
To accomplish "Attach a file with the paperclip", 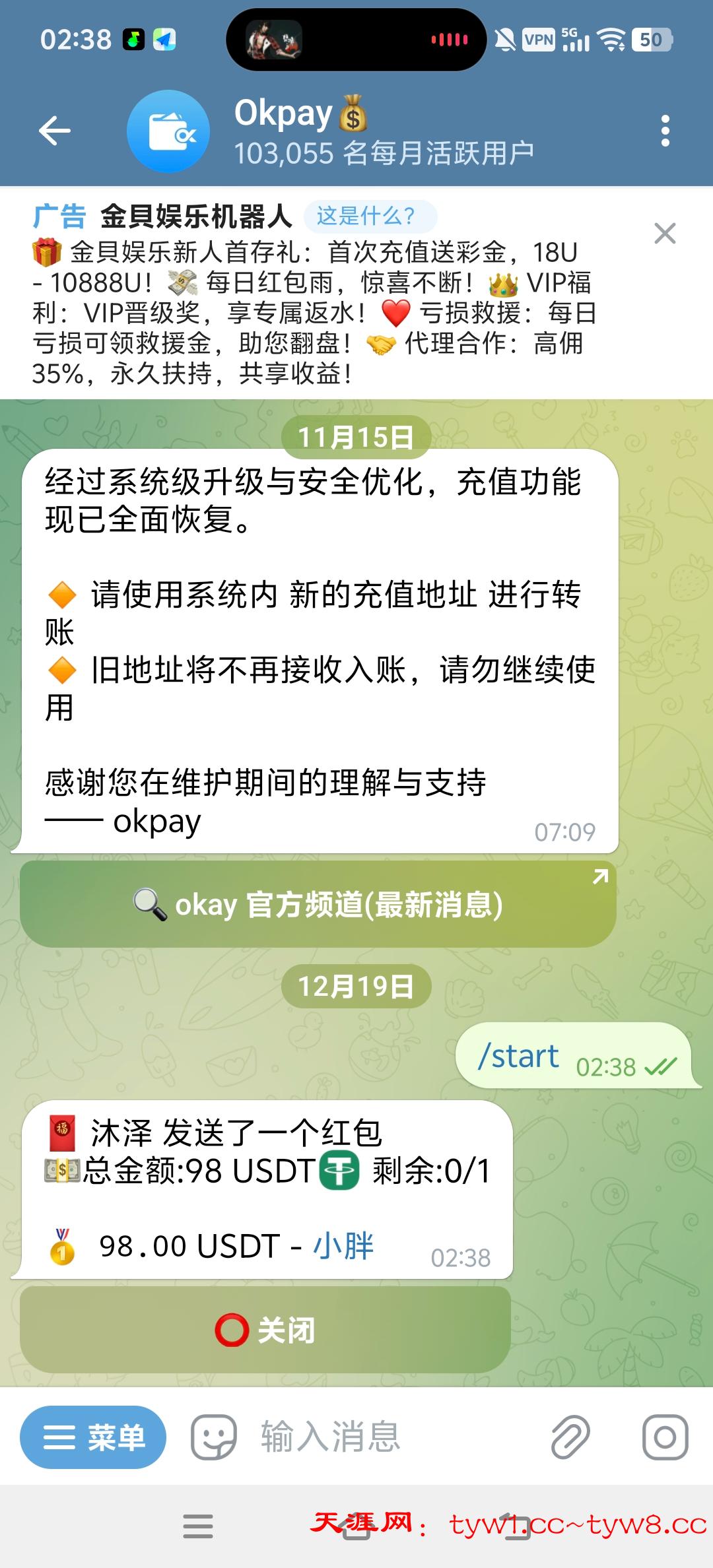I will [x=570, y=1437].
